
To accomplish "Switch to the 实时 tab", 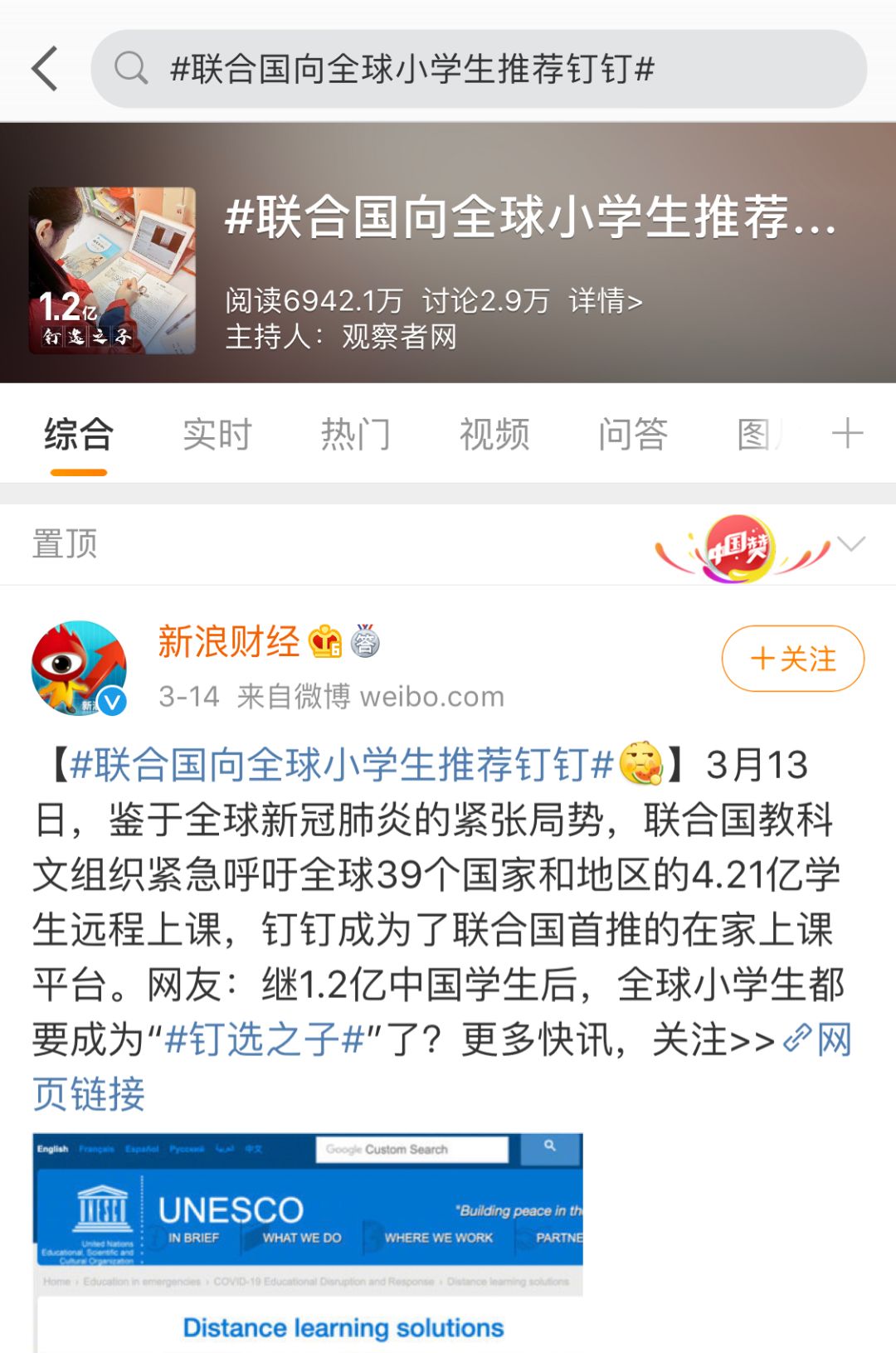I will pos(217,435).
